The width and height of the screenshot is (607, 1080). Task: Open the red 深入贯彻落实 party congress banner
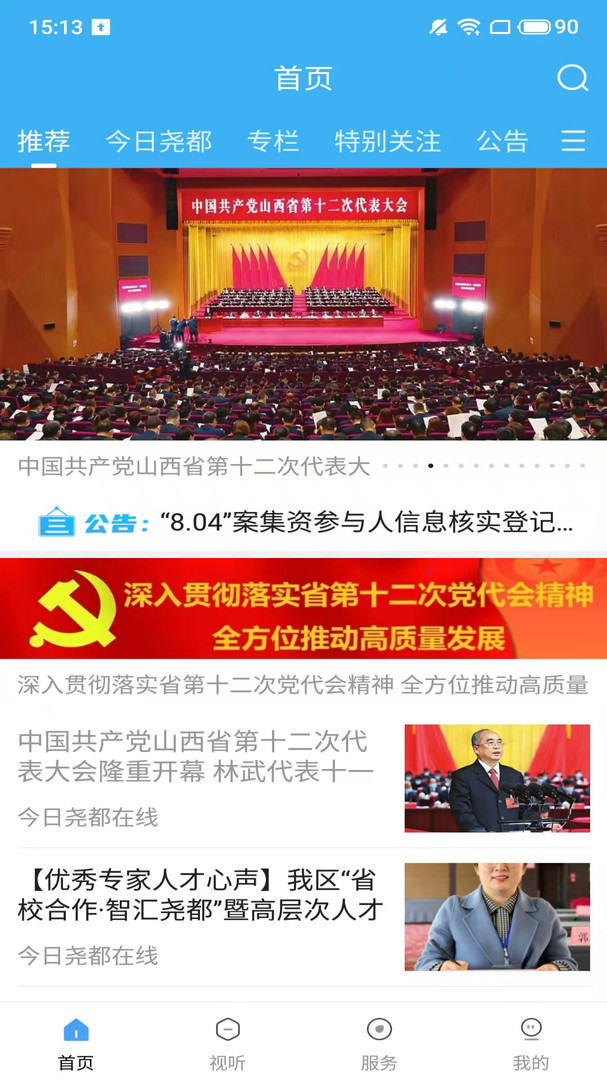(303, 608)
